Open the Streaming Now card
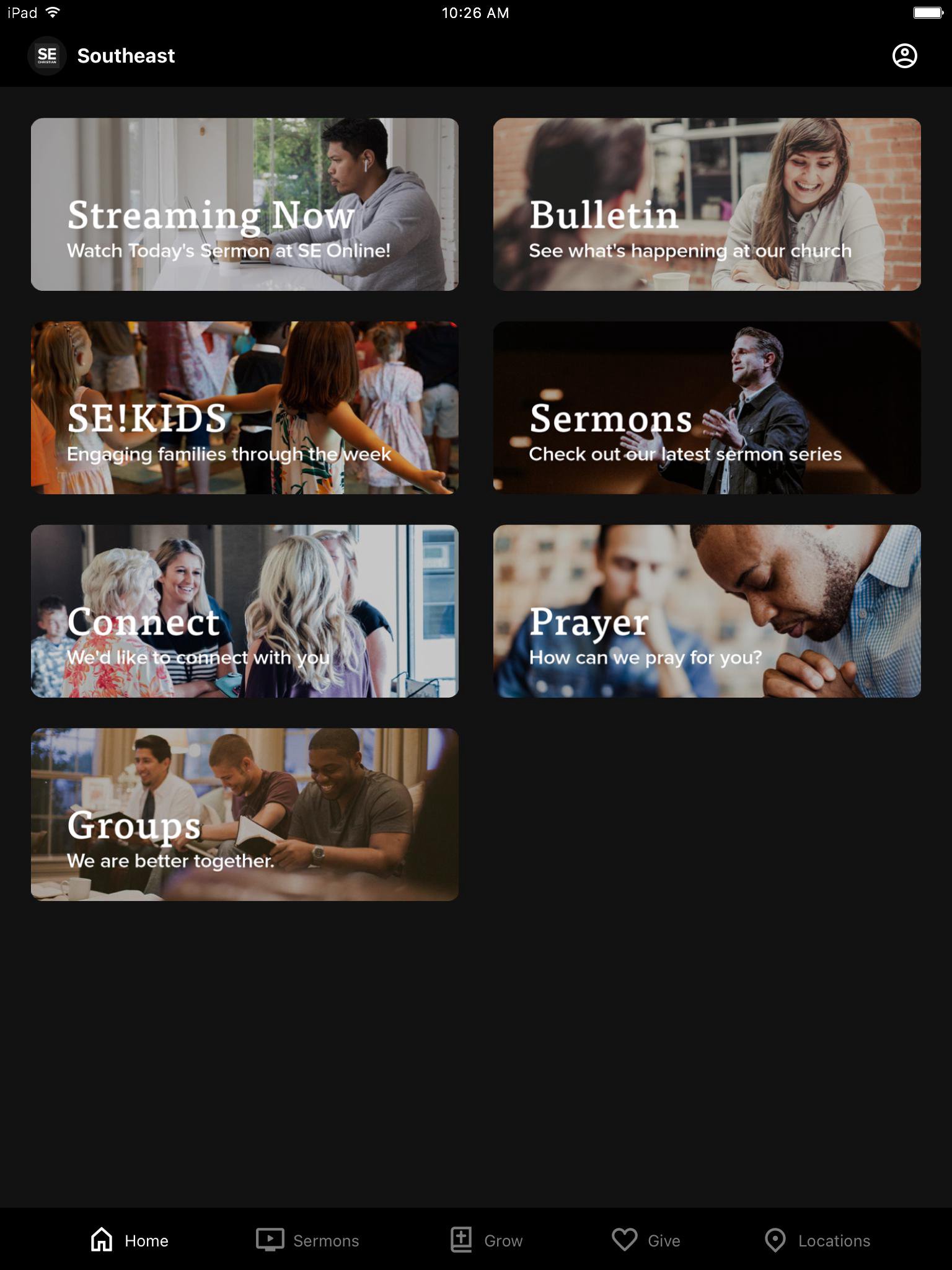Image resolution: width=952 pixels, height=1270 pixels. 245,205
